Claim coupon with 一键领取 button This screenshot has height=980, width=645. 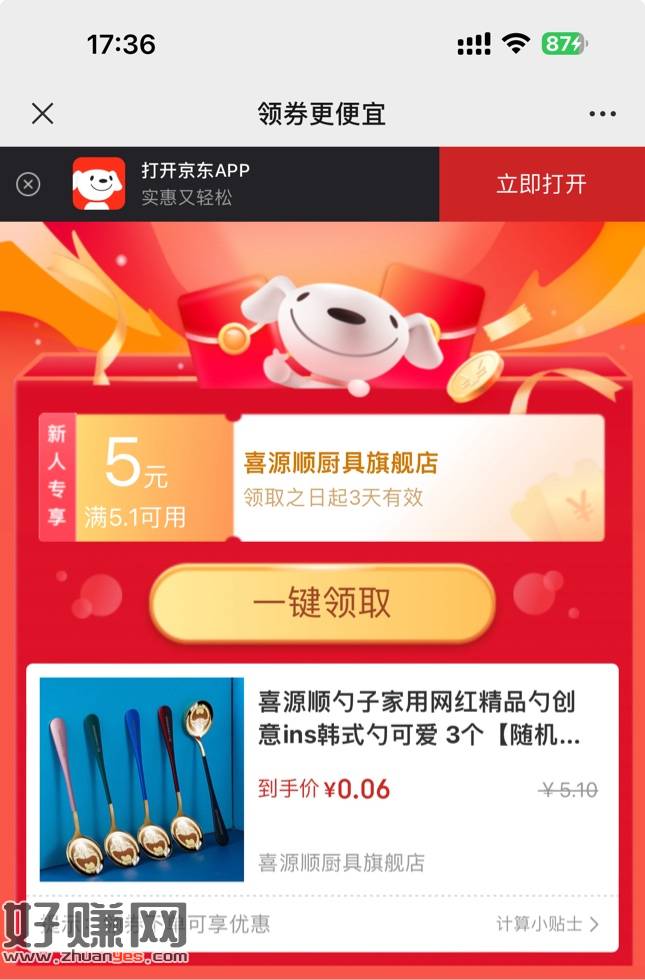[322, 604]
